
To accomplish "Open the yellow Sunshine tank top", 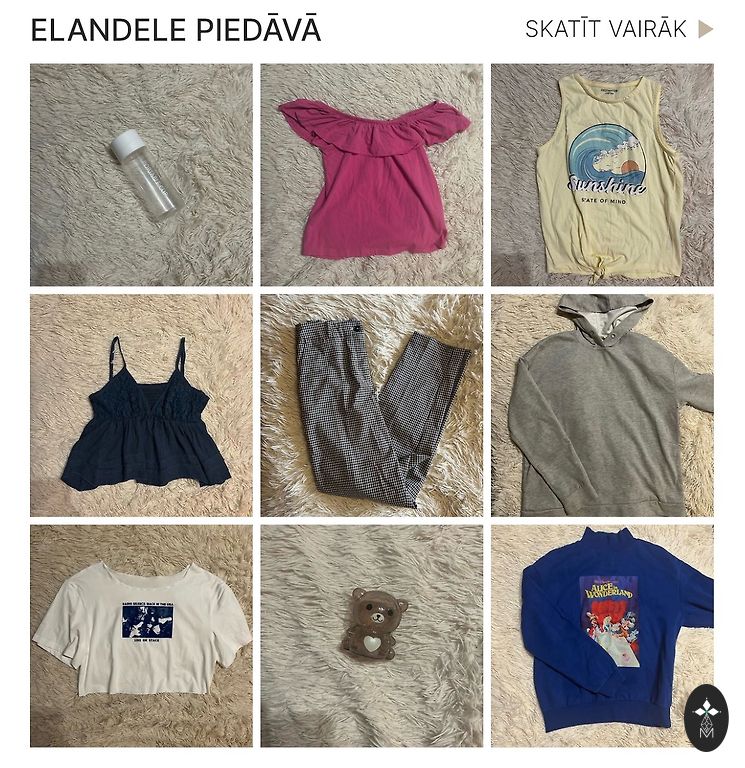I will tap(602, 175).
